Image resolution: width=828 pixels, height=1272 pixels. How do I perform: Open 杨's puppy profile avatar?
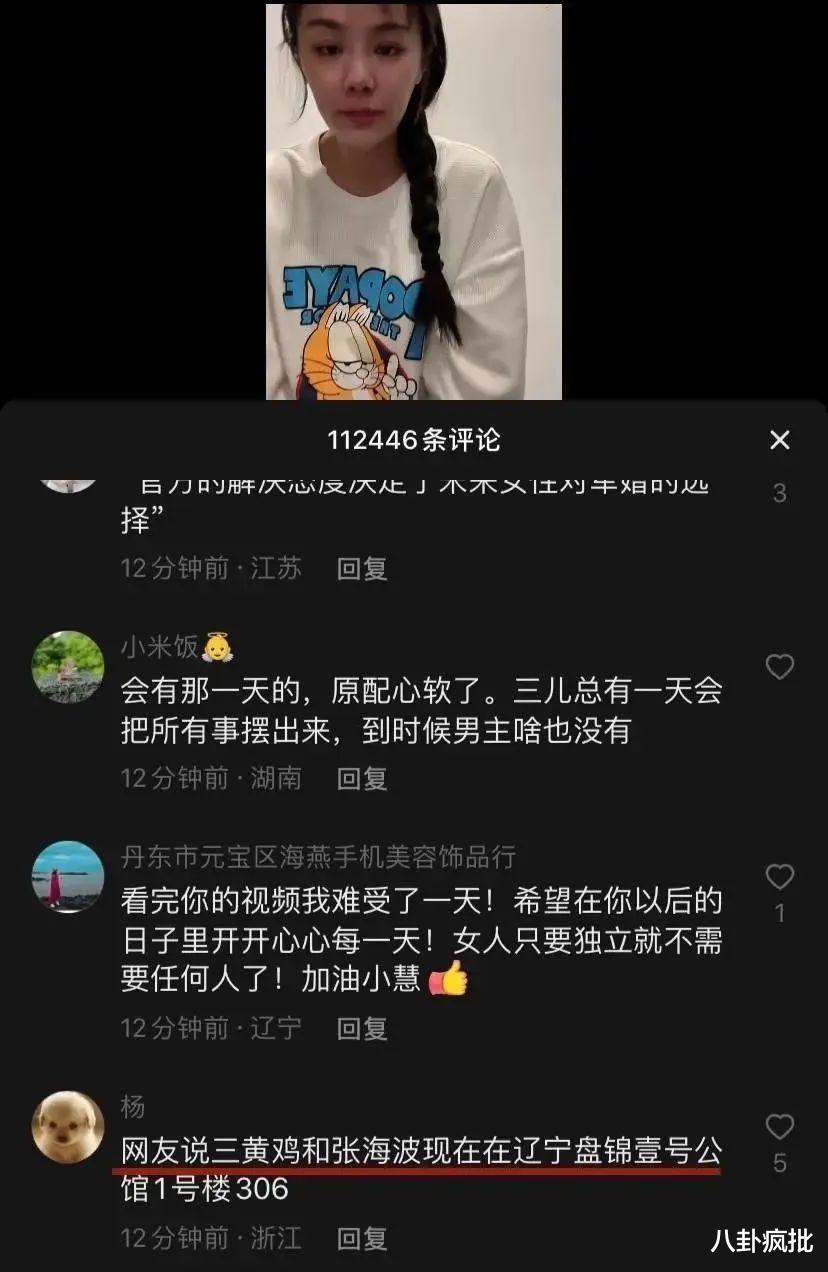(x=68, y=1125)
